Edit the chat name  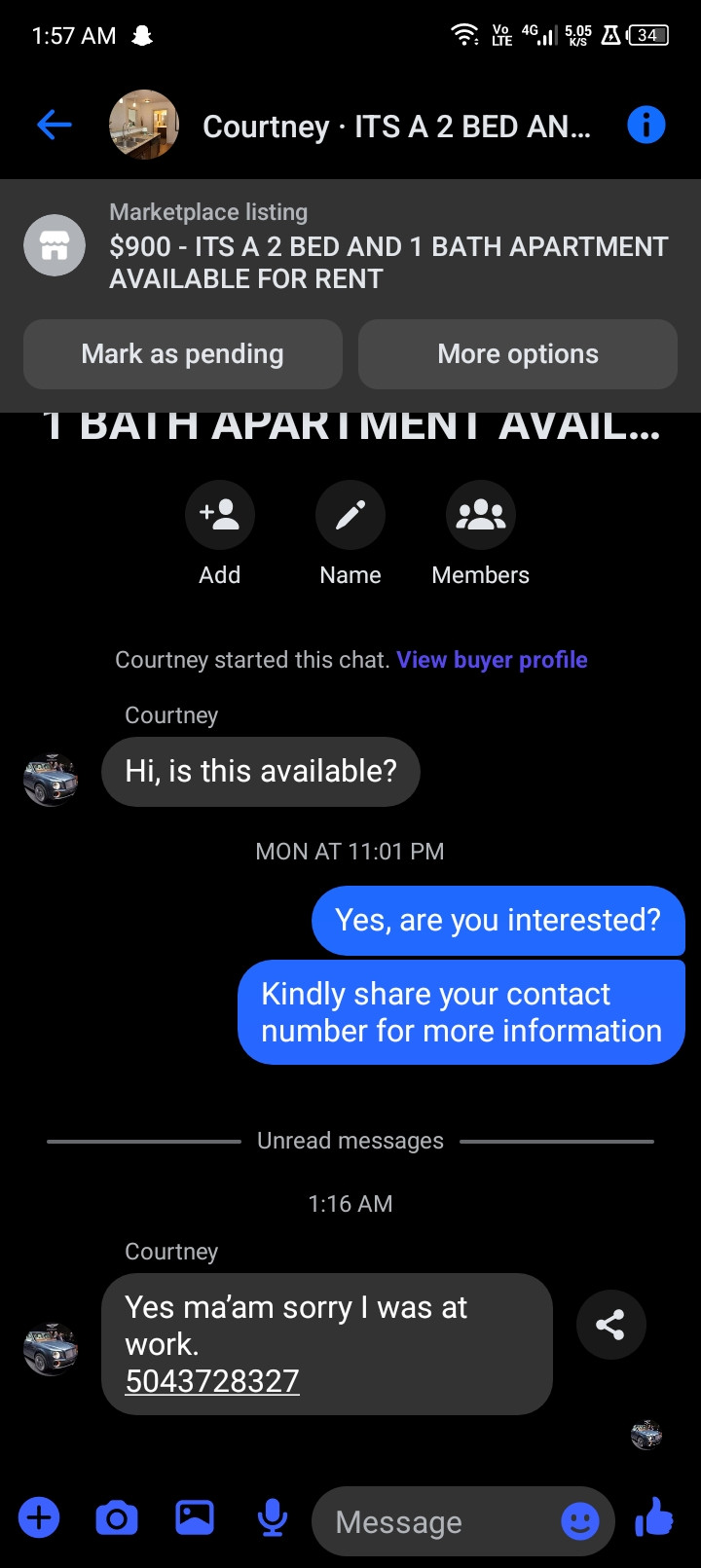[350, 515]
